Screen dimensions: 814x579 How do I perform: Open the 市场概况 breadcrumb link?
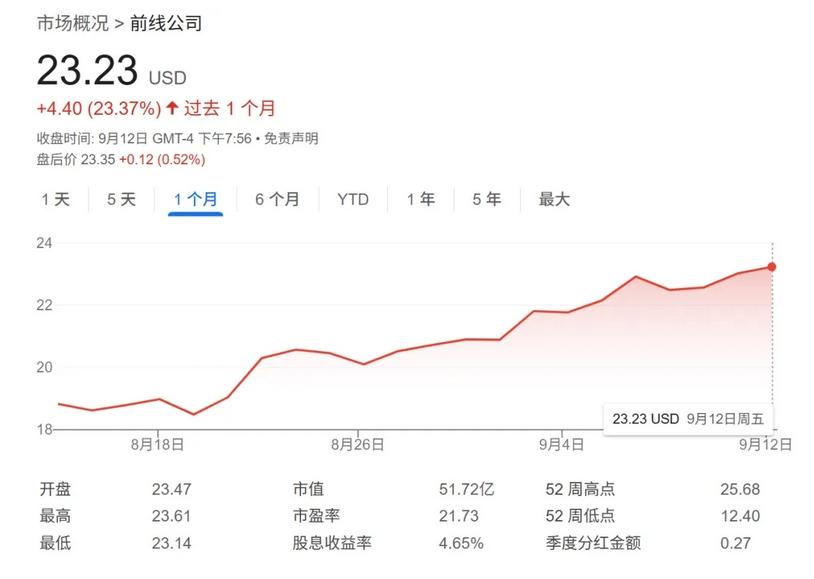coord(72,22)
